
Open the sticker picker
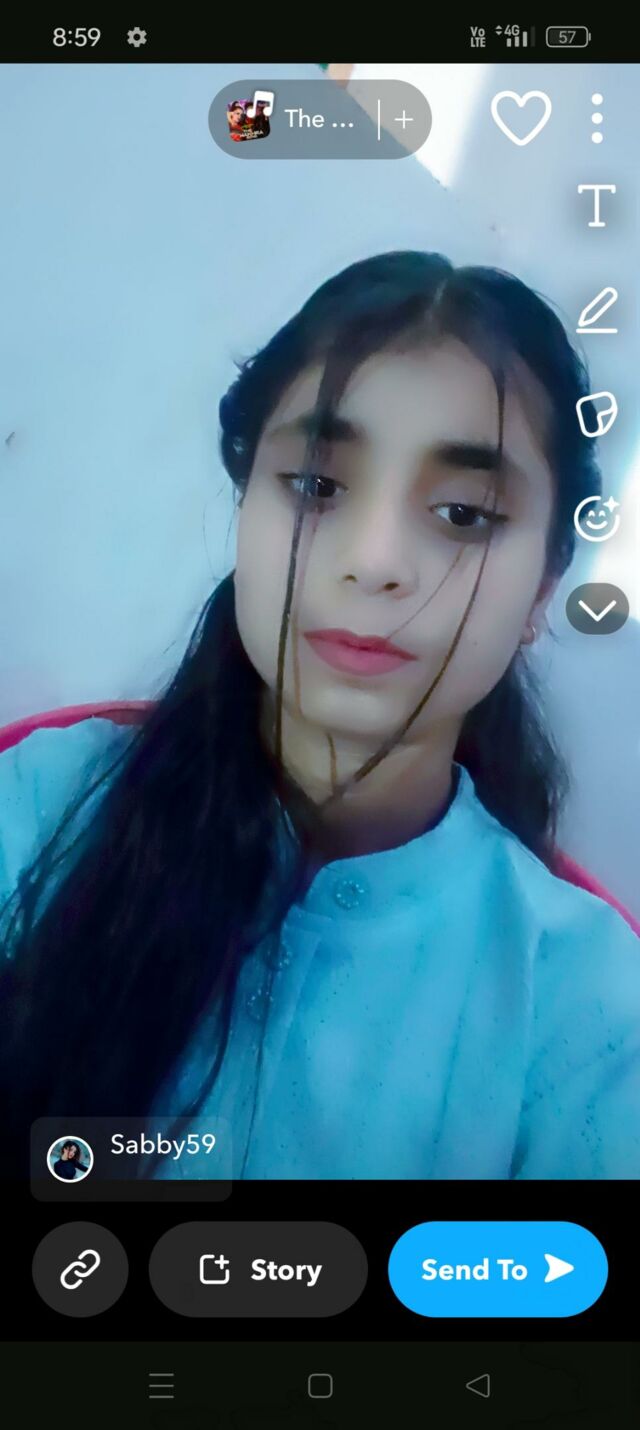[x=597, y=414]
